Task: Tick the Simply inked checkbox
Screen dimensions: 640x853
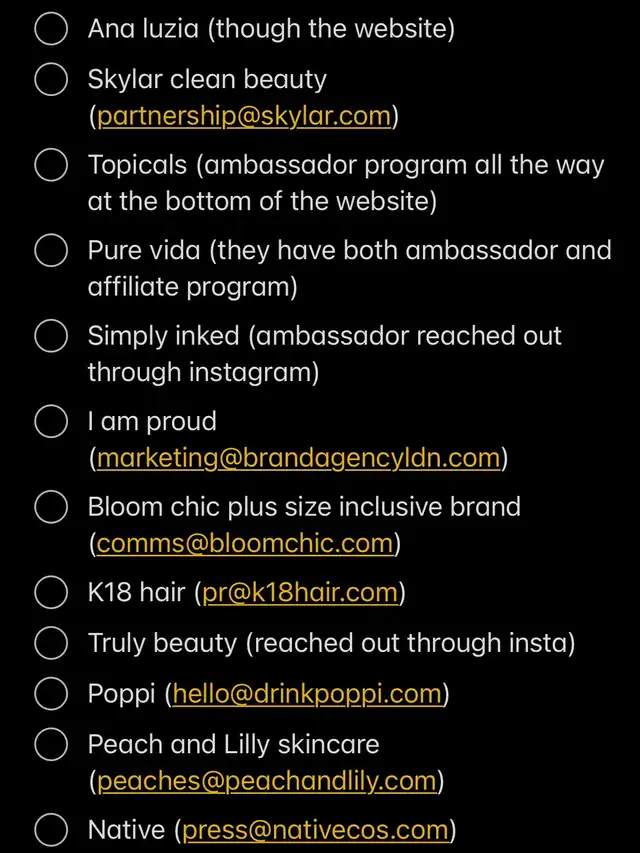Action: tap(51, 337)
